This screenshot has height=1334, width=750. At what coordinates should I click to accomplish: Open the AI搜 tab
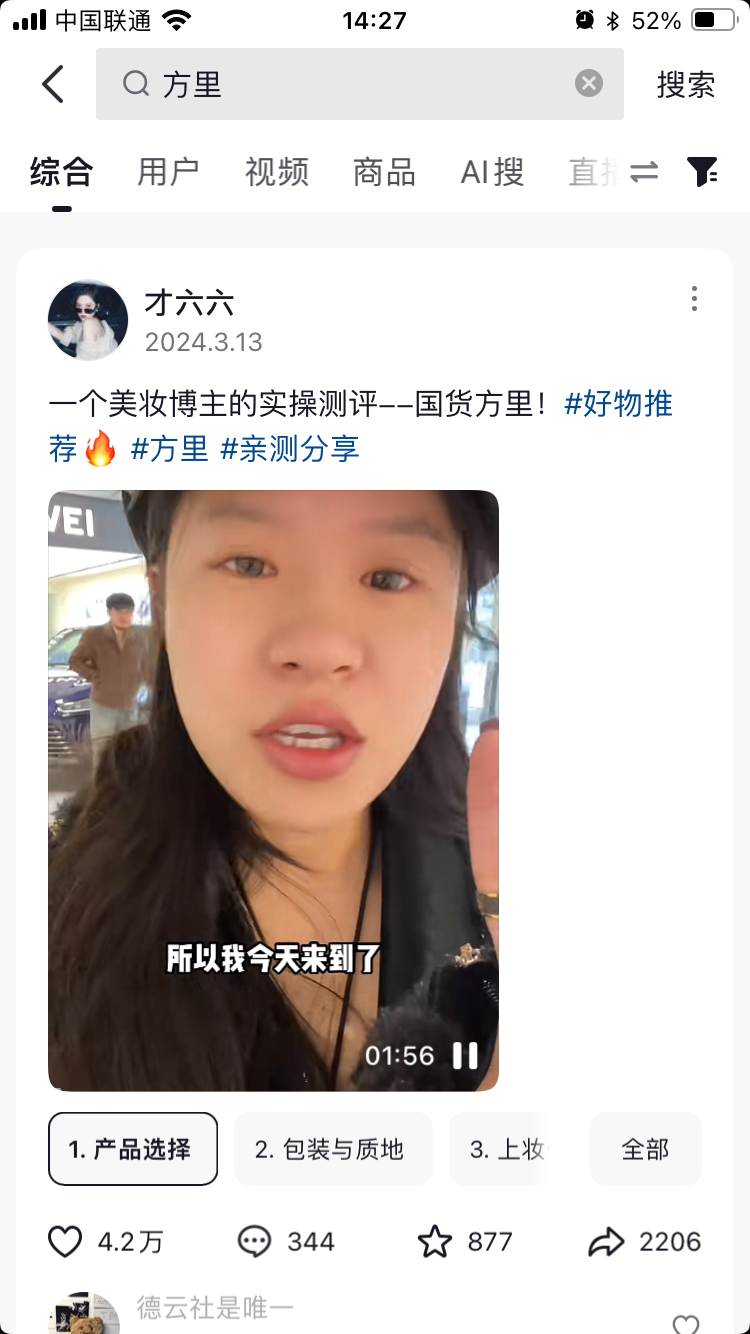492,172
